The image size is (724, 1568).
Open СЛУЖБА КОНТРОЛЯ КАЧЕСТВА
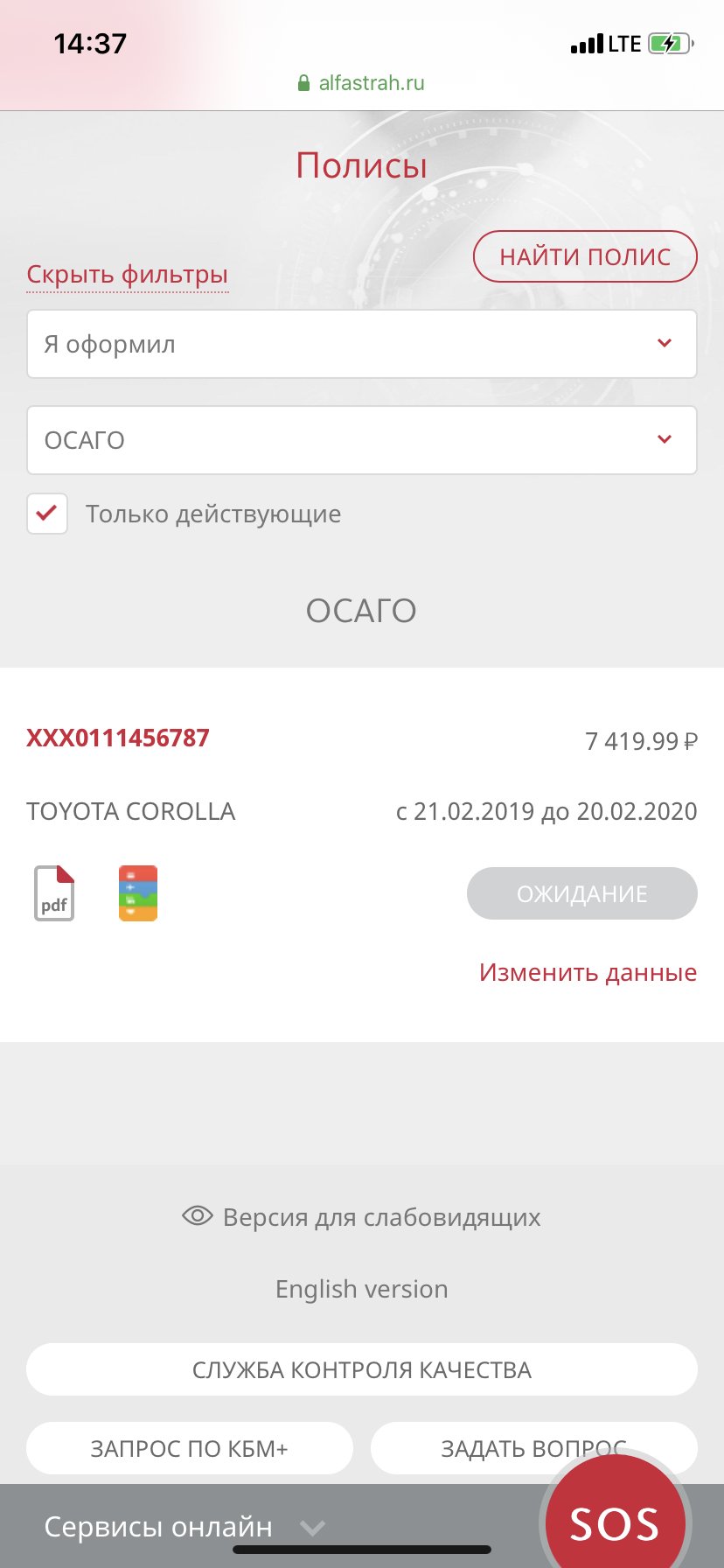[x=362, y=1369]
